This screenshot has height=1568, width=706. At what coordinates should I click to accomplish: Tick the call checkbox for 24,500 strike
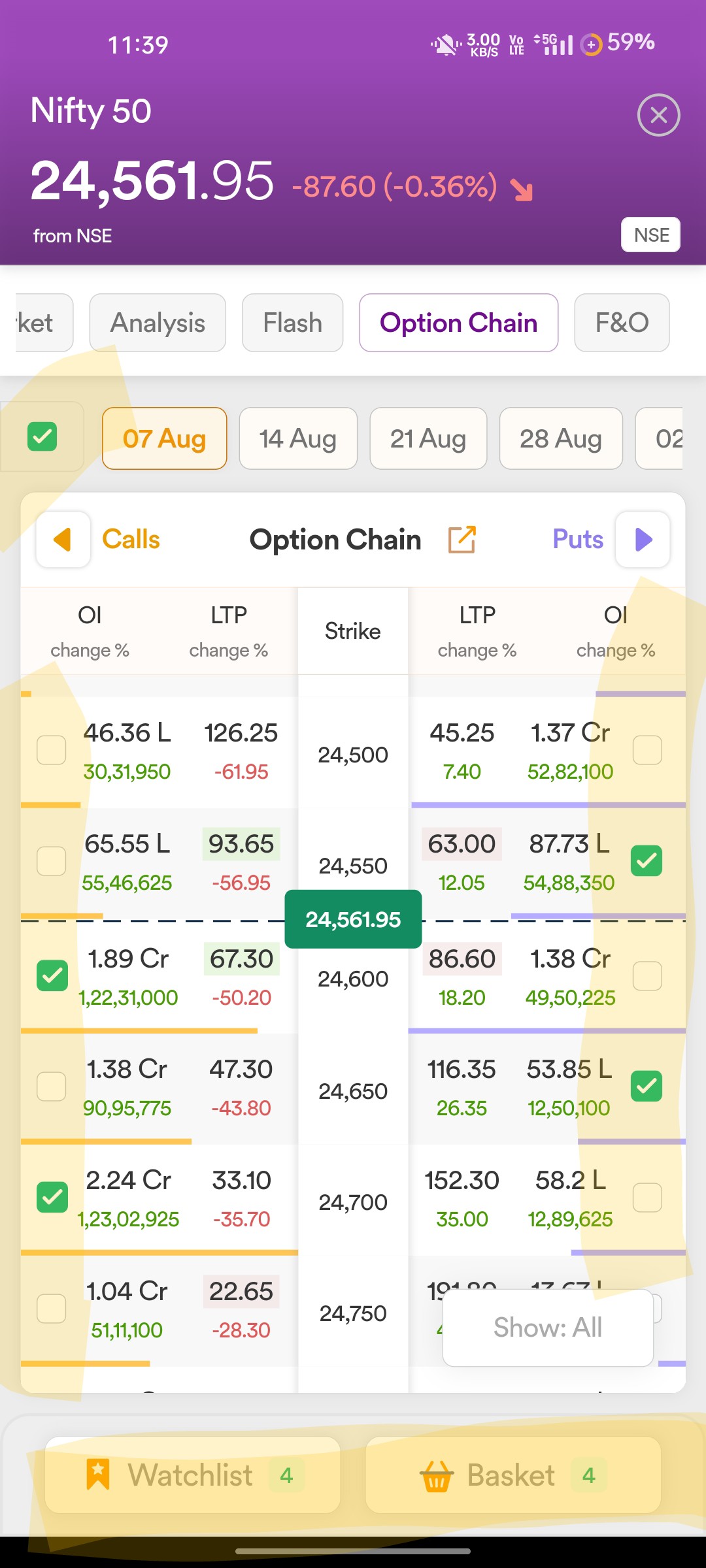(52, 750)
